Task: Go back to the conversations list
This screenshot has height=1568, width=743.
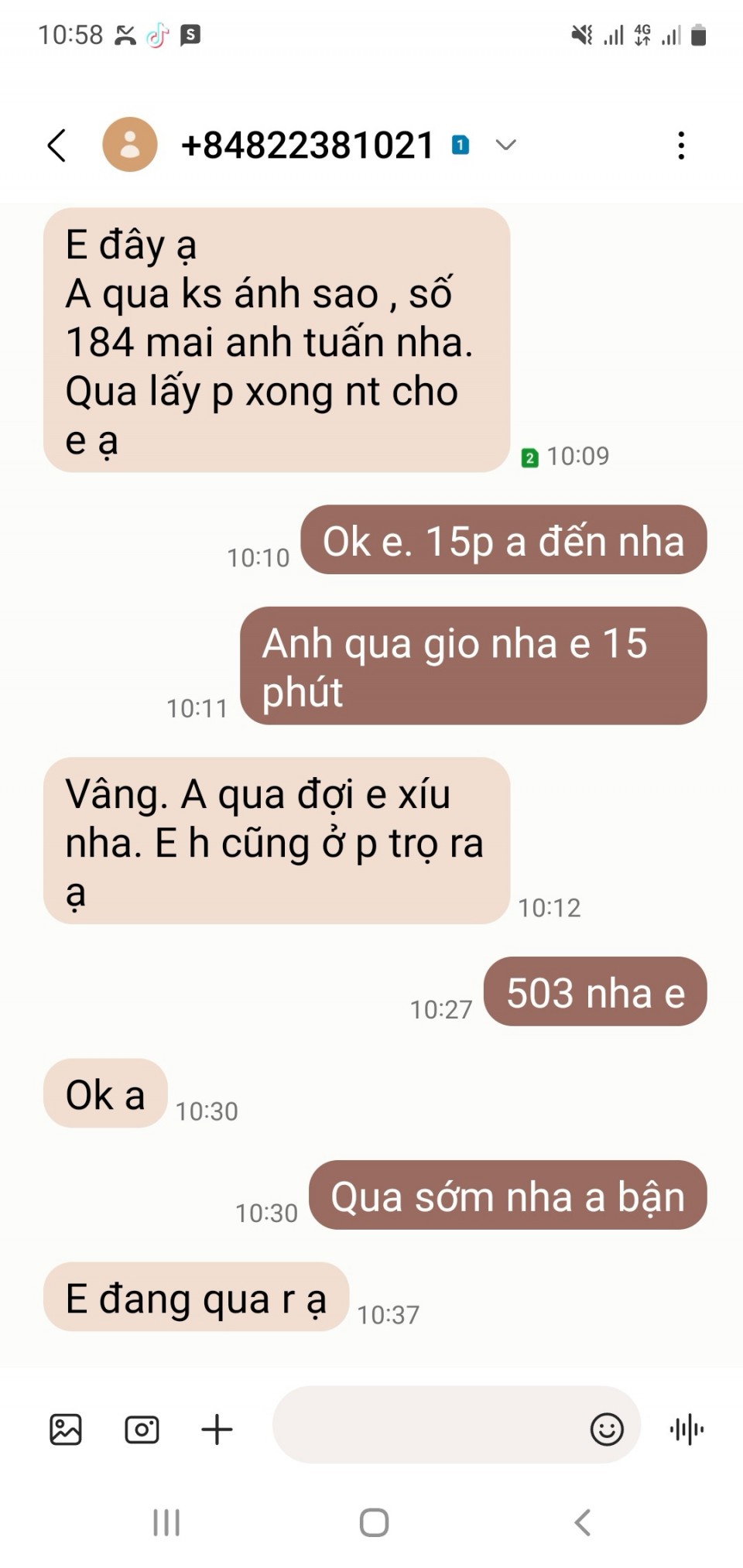Action: pos(57,145)
